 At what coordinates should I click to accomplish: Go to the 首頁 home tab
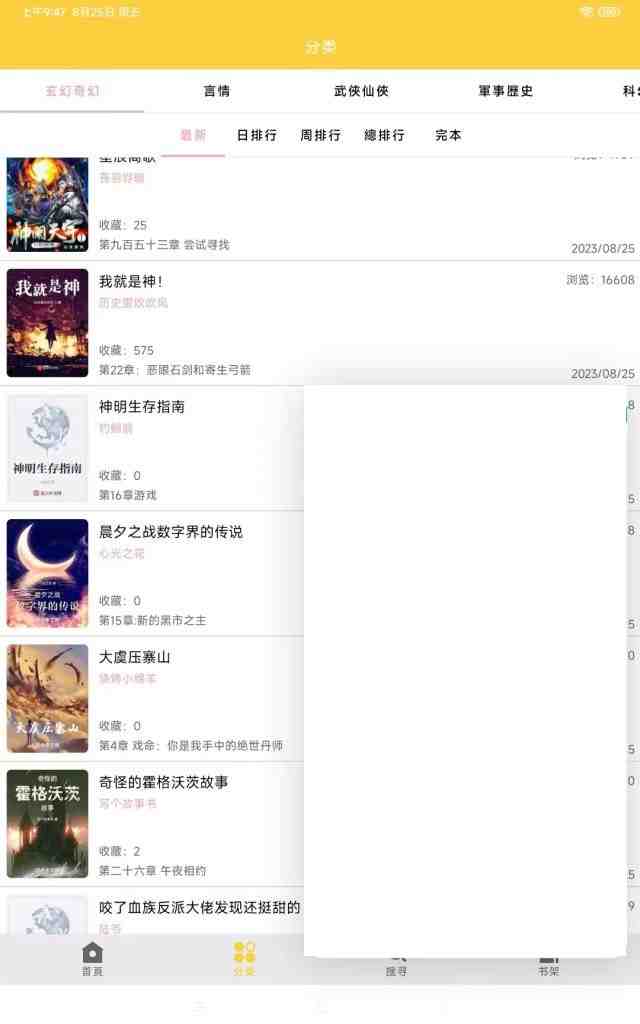coord(92,958)
